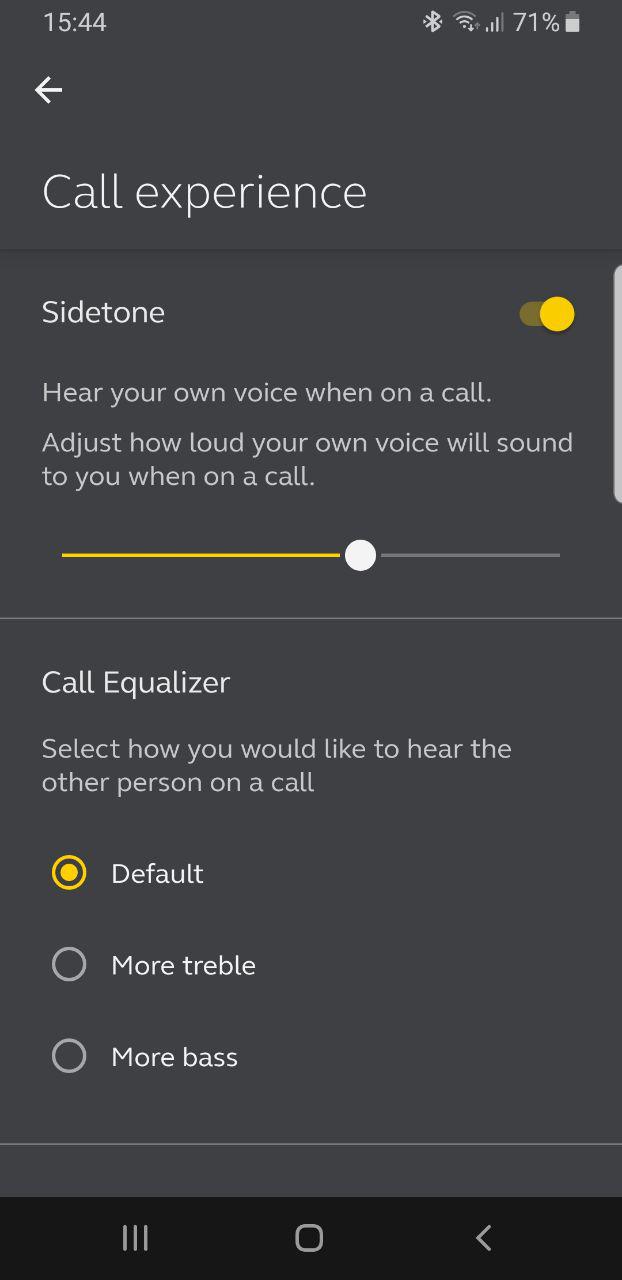This screenshot has width=622, height=1280.
Task: Open recent apps from the navigation bar
Action: (135, 1238)
